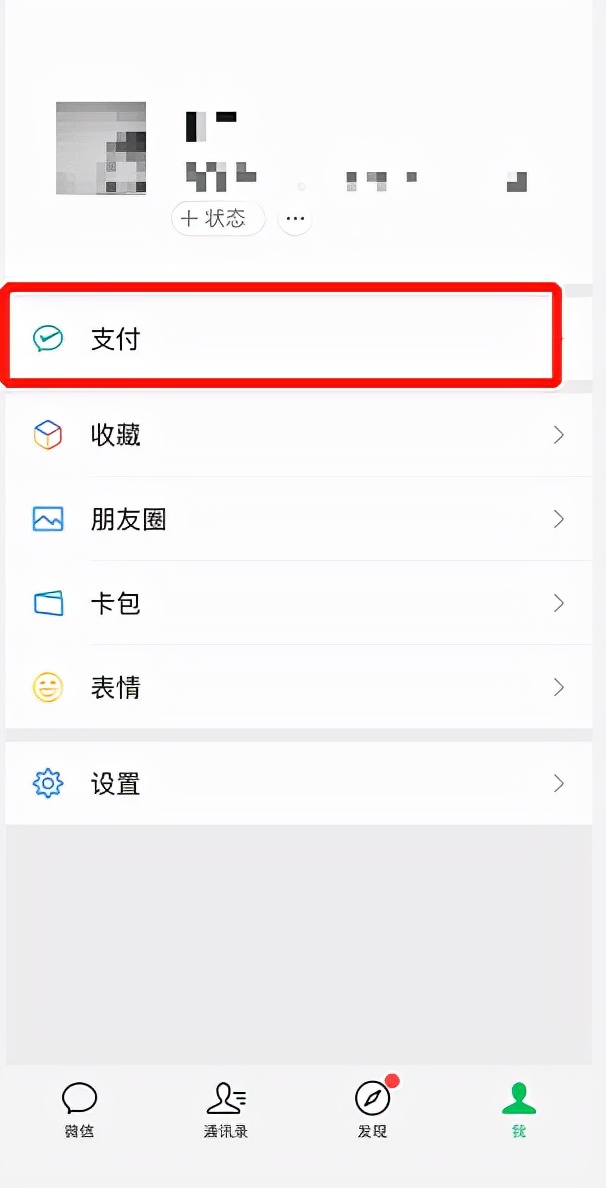Switch to the 微信 chats tab
The height and width of the screenshot is (1188, 606).
pos(79,1108)
